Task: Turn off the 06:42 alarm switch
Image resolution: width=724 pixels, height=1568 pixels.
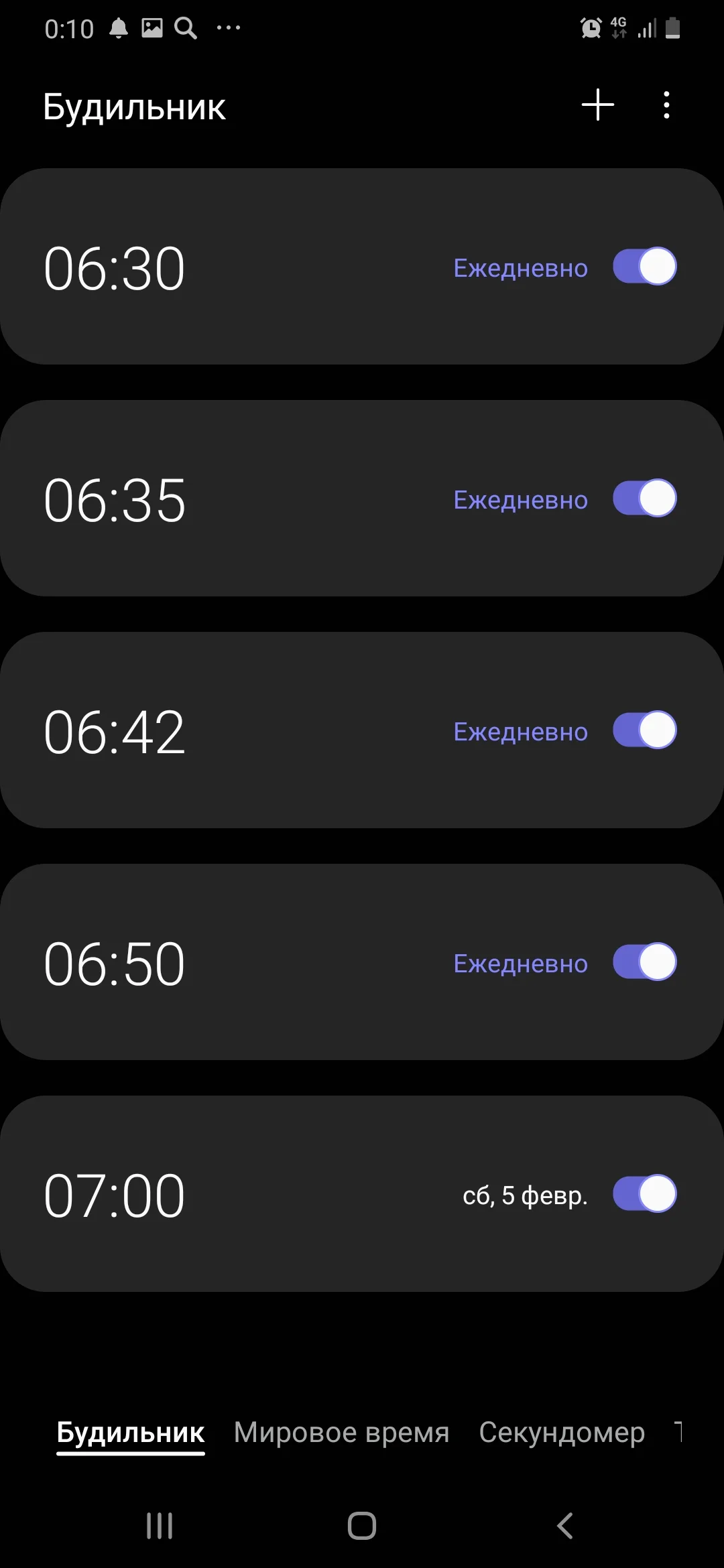Action: [645, 731]
